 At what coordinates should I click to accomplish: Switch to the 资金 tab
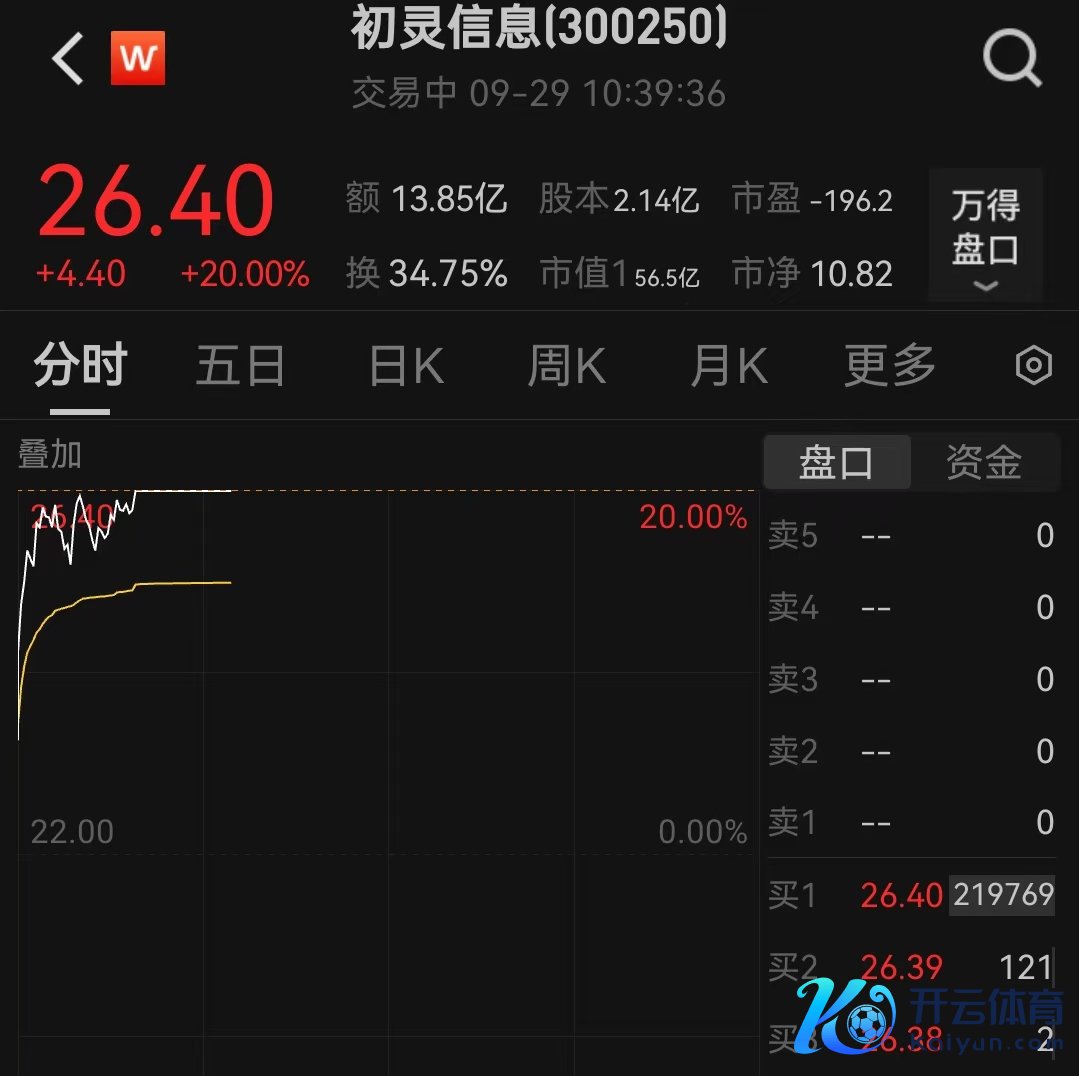(984, 463)
